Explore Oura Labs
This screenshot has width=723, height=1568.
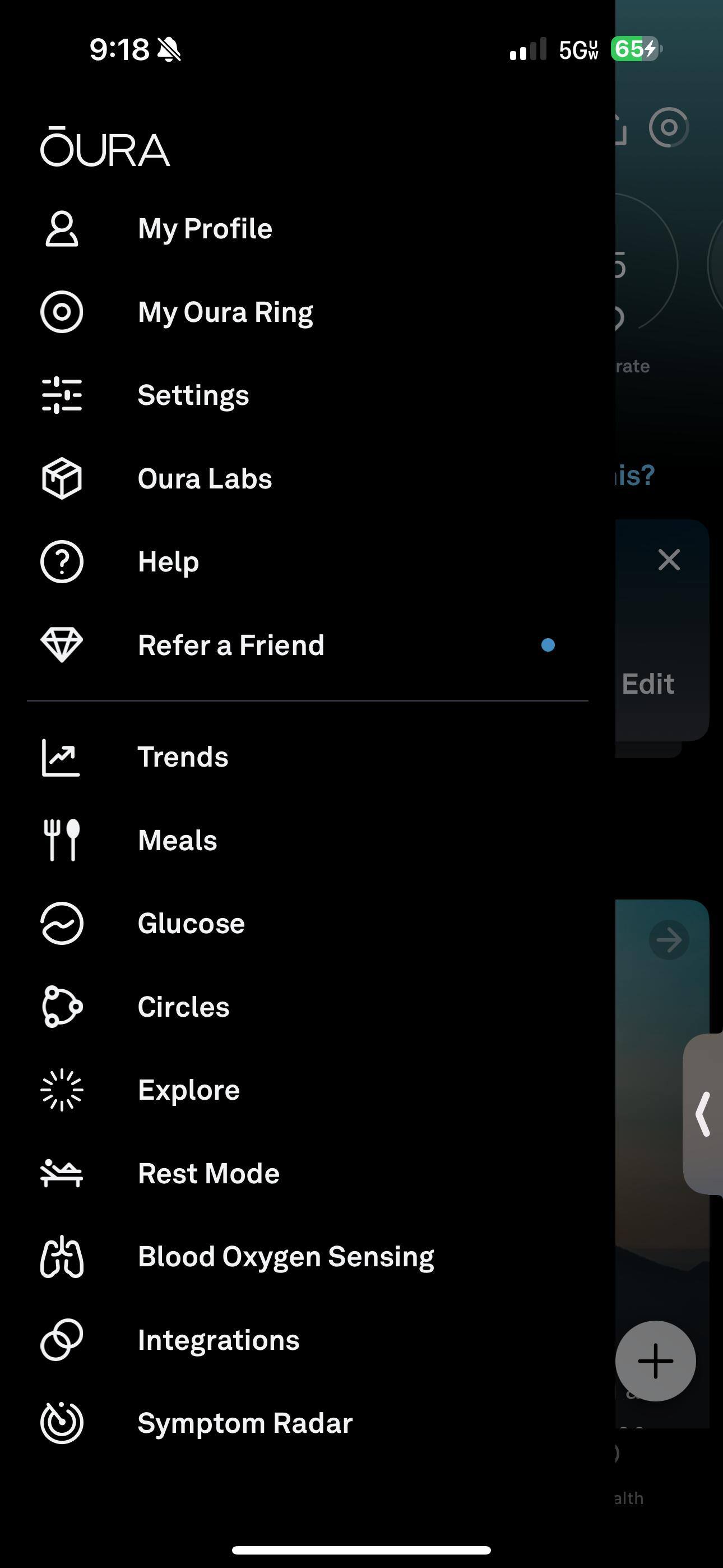click(x=205, y=478)
